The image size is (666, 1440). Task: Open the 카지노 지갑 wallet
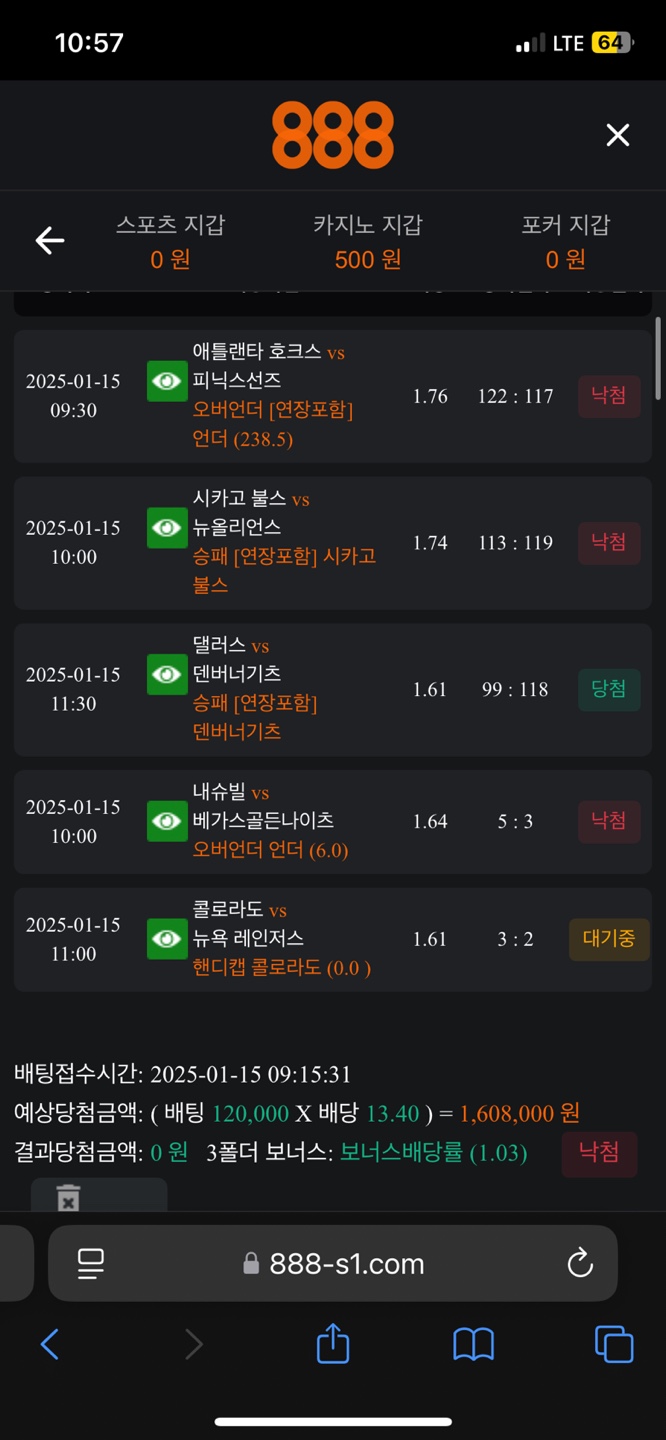coord(368,241)
